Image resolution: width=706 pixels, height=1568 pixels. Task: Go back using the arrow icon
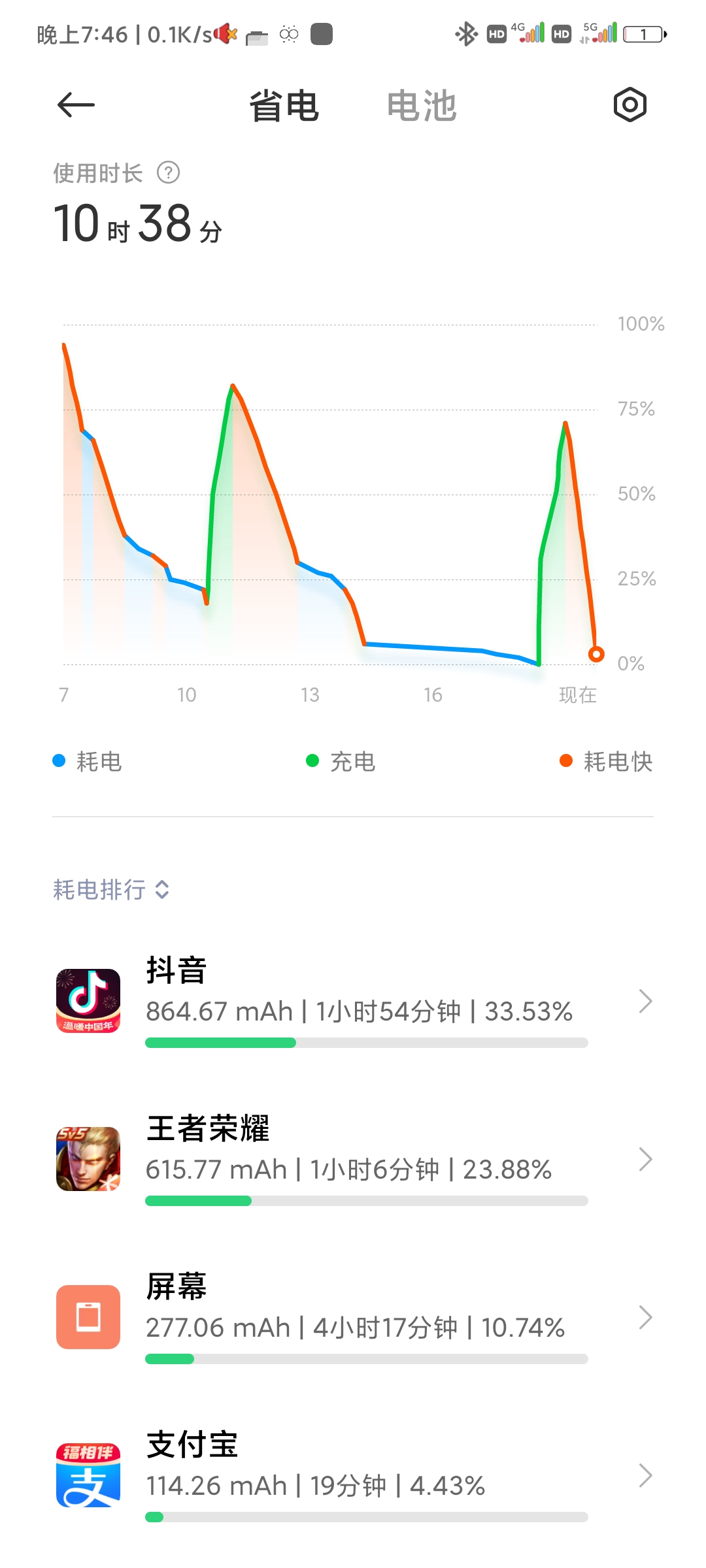pyautogui.click(x=76, y=105)
